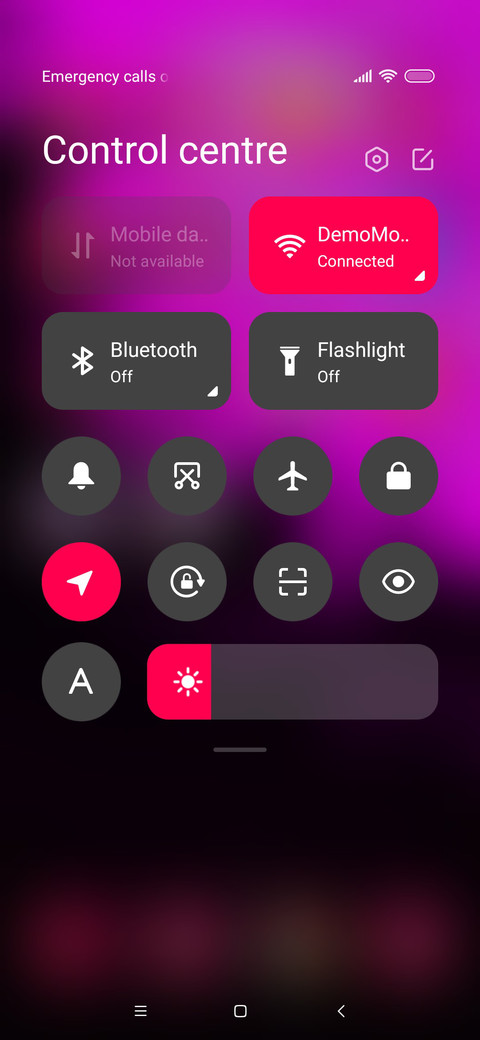Take a screenshot with the scissors icon
This screenshot has height=1040, width=480.
coord(187,476)
